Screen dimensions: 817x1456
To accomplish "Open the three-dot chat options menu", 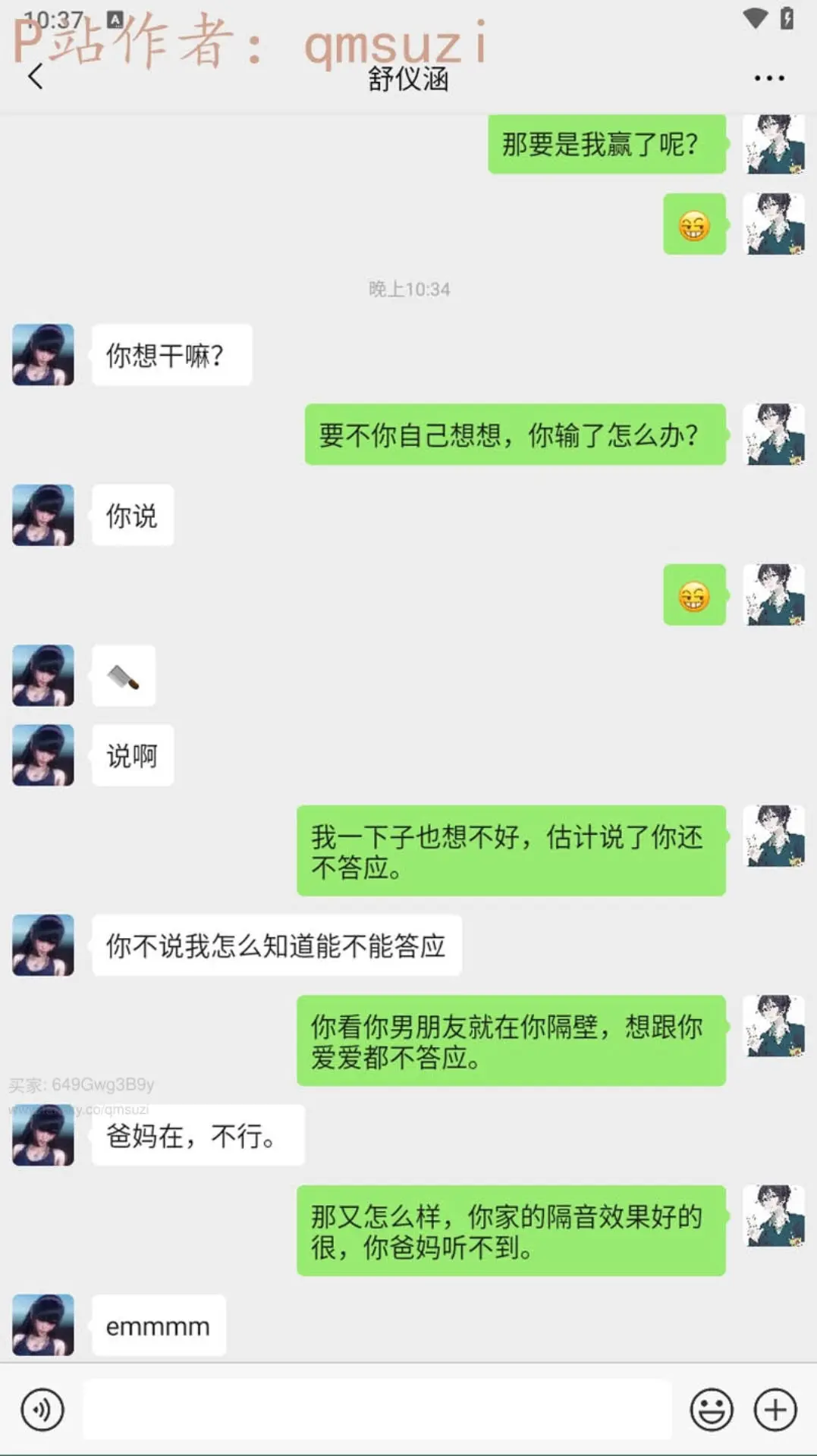I will click(x=768, y=78).
